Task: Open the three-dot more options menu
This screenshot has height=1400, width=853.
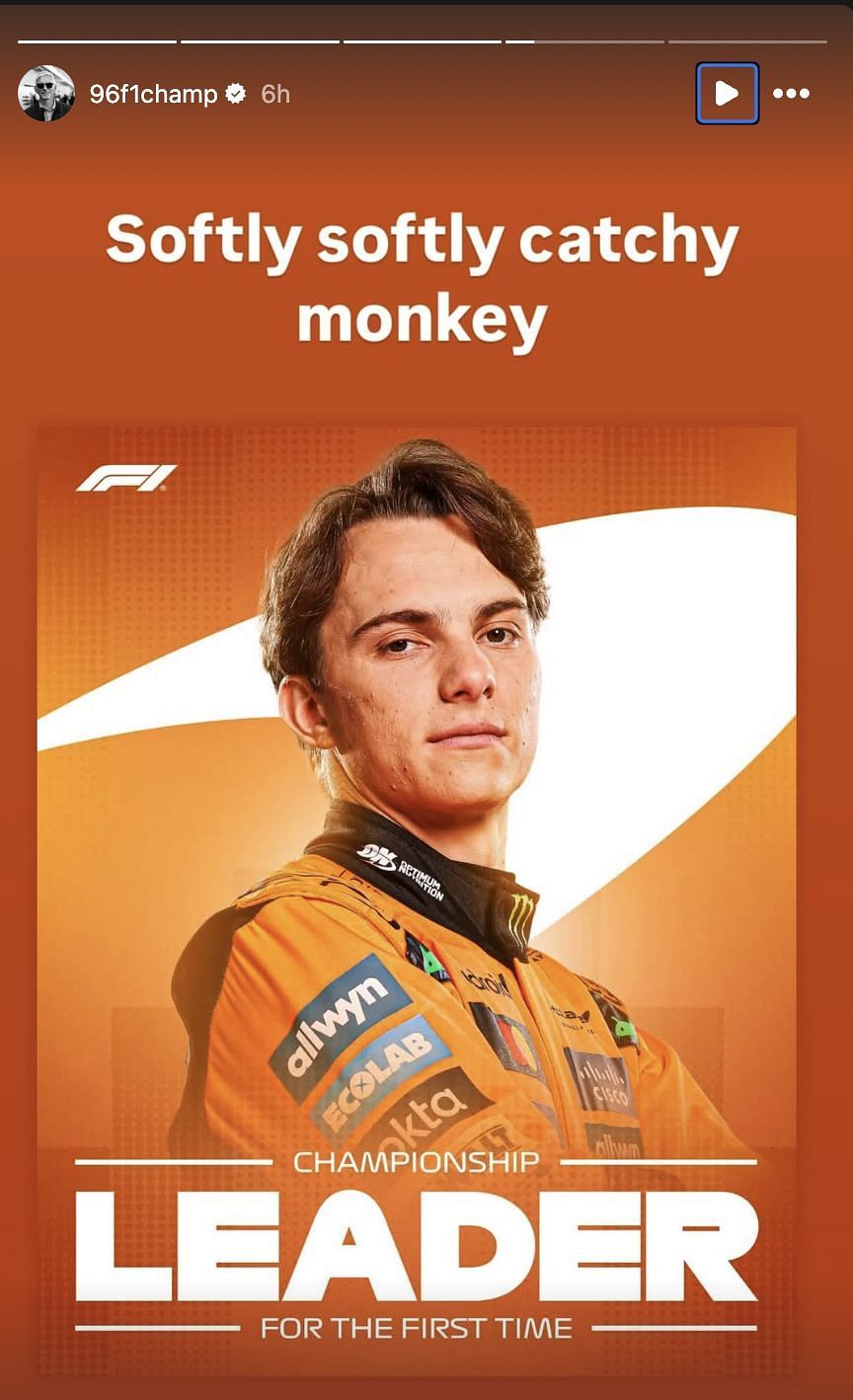Action: (x=791, y=94)
